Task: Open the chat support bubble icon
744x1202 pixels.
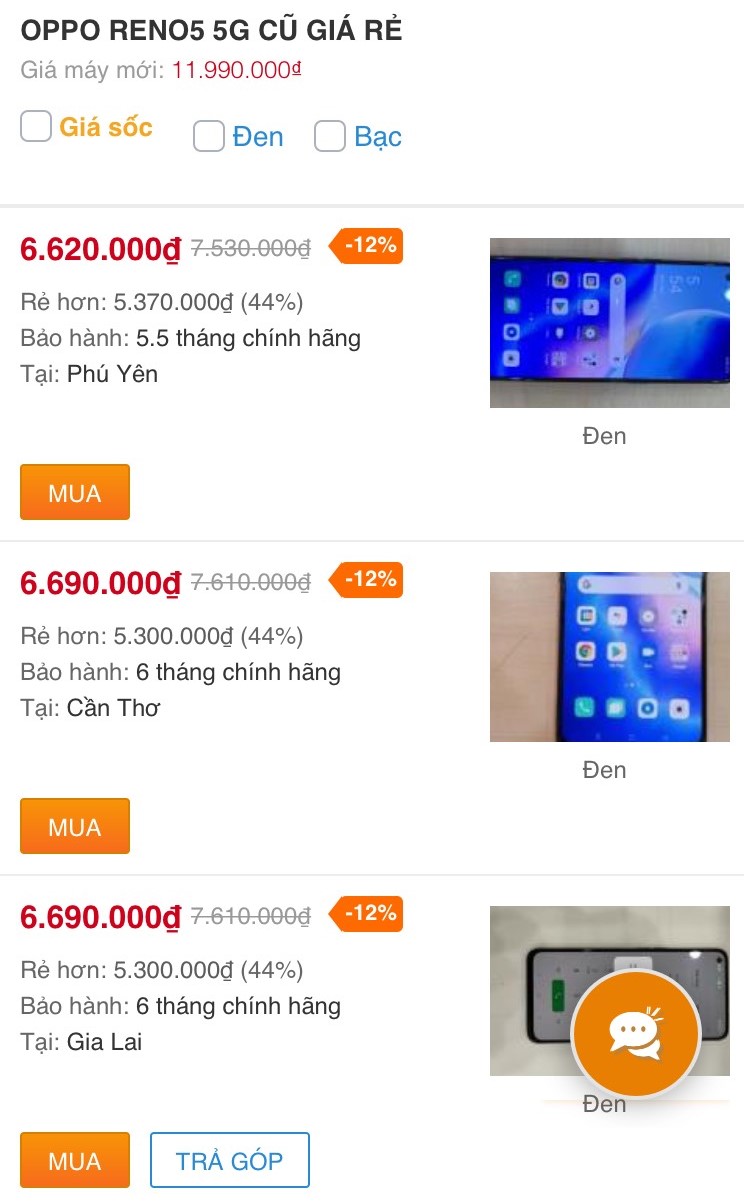Action: [x=636, y=1035]
